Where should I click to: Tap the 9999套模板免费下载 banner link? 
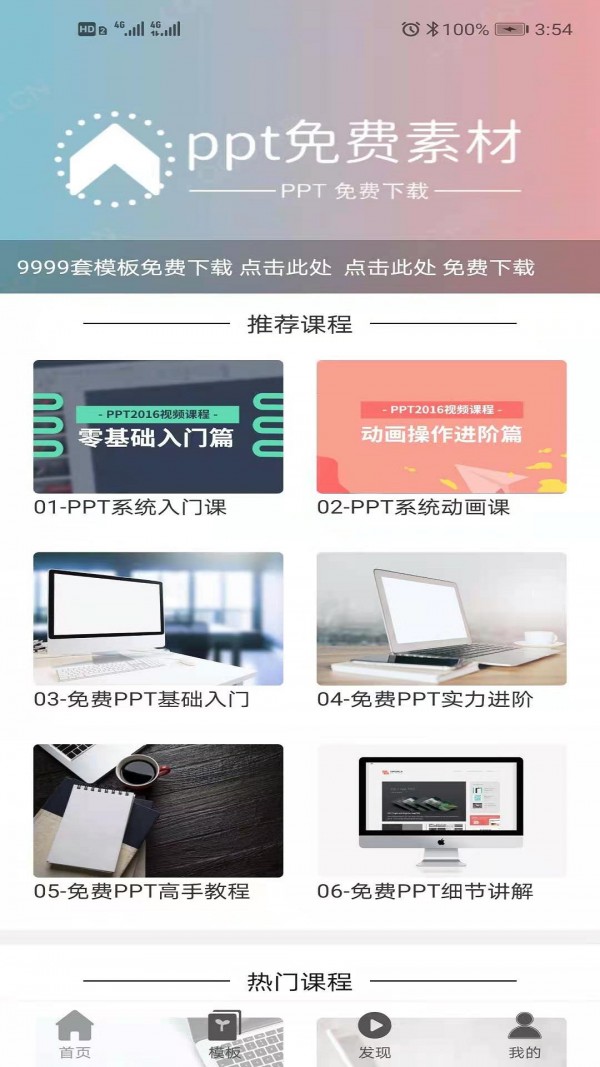click(276, 267)
